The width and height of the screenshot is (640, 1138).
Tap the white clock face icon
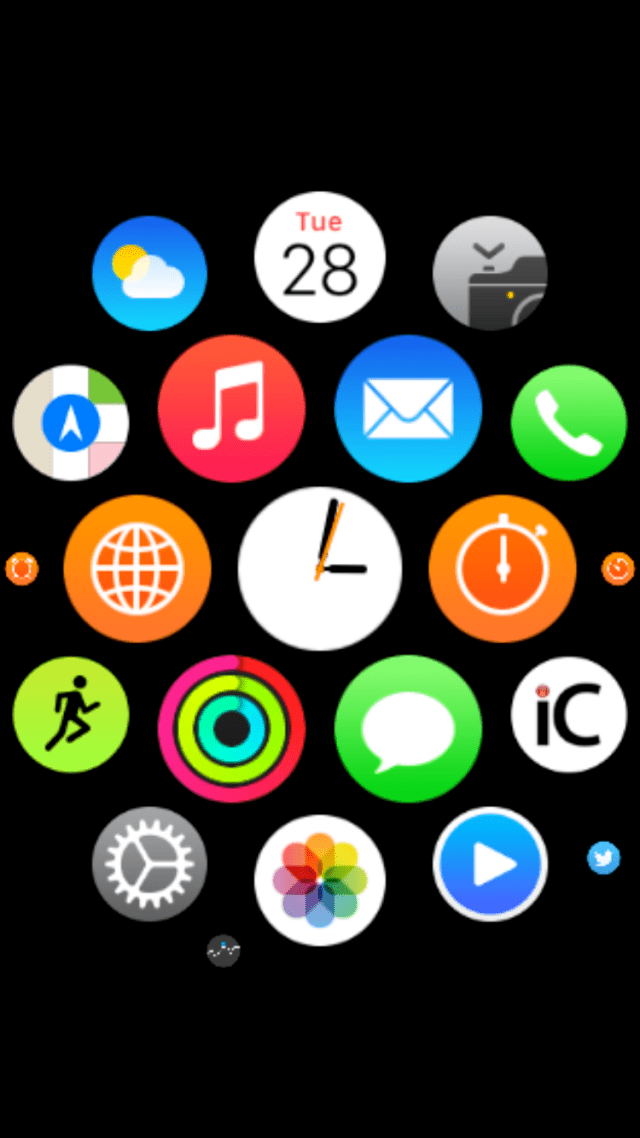click(320, 568)
